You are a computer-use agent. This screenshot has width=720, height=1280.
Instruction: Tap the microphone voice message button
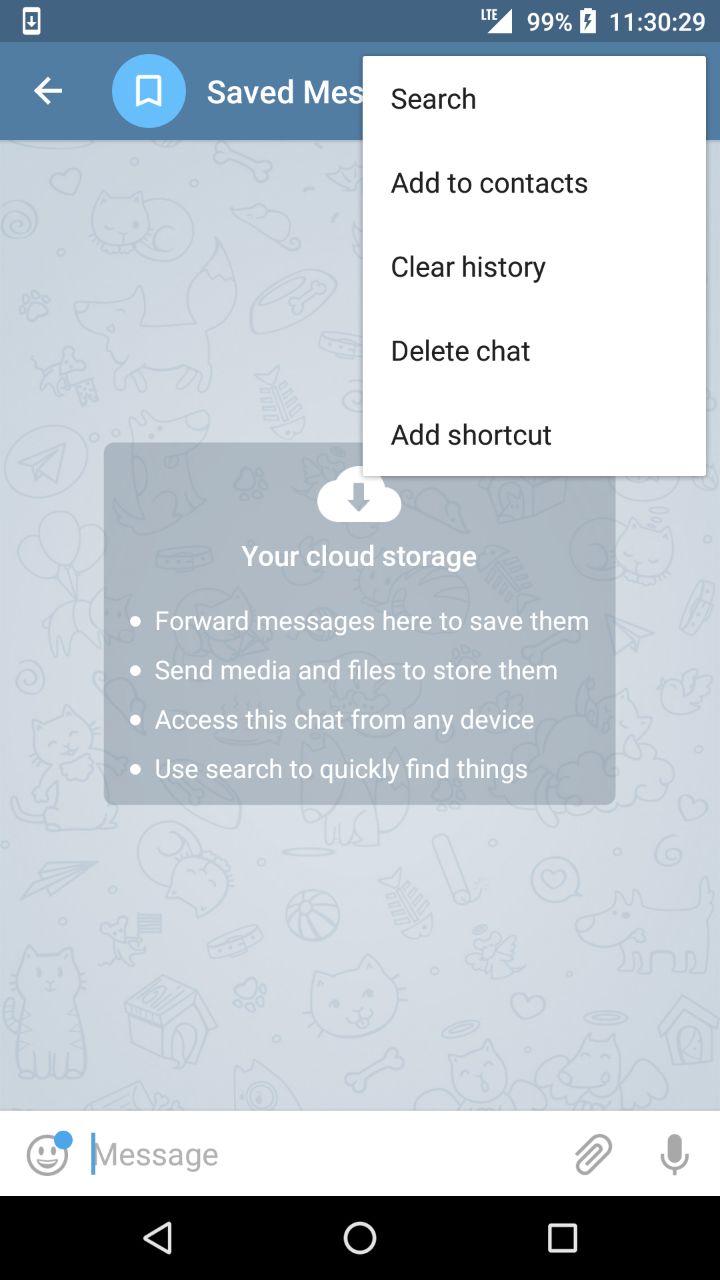[x=675, y=1154]
